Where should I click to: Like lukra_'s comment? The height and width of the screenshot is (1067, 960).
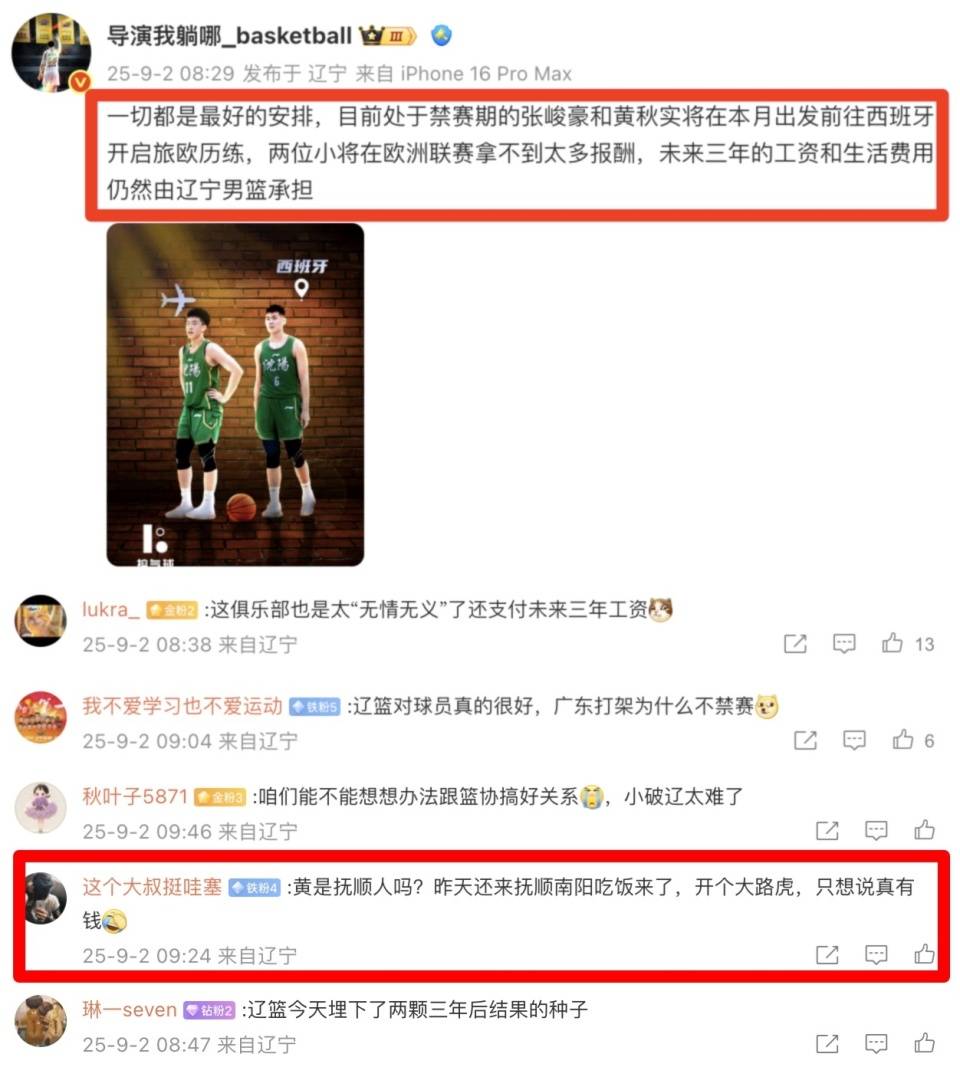pyautogui.click(x=893, y=643)
